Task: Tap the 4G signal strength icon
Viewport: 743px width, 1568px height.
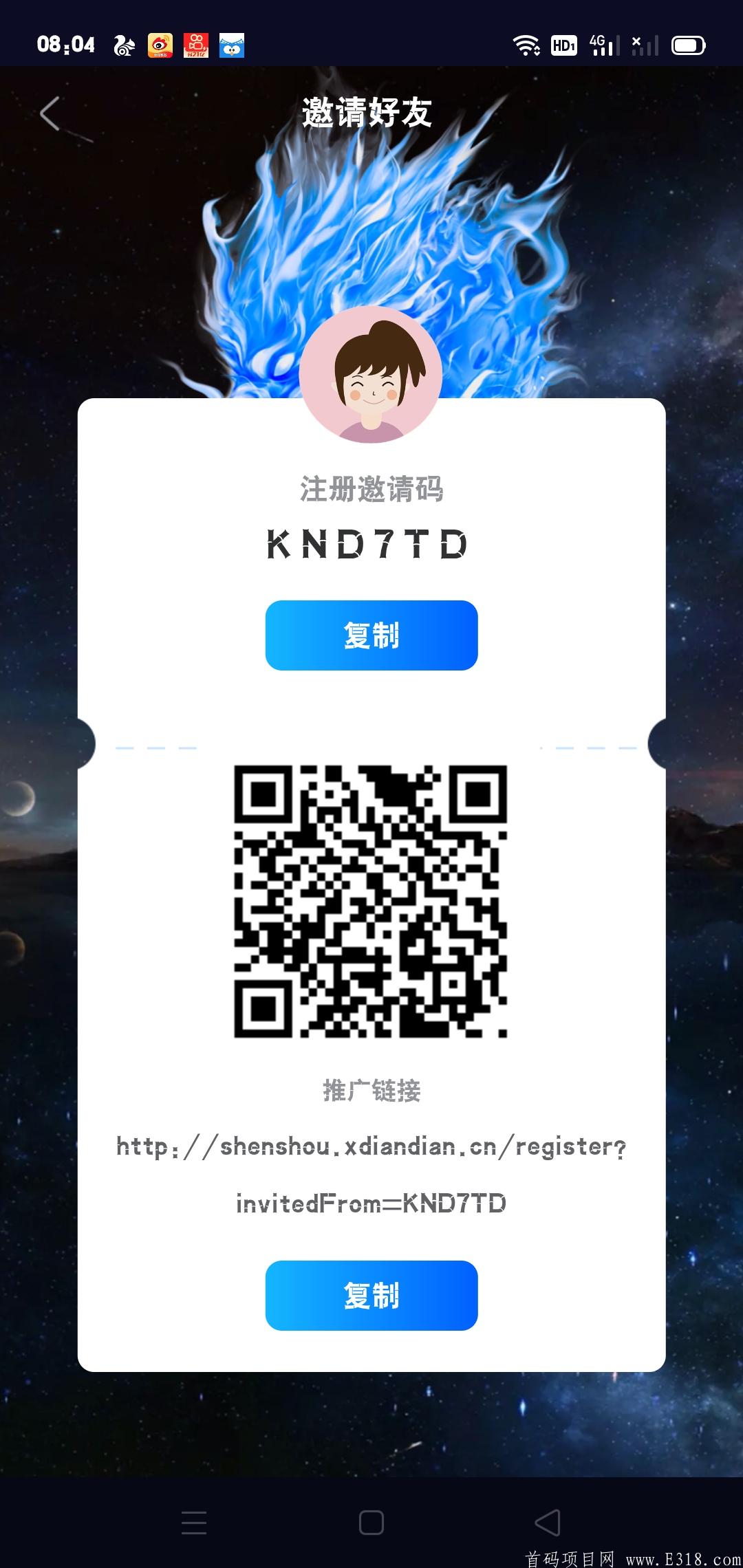Action: (600, 45)
